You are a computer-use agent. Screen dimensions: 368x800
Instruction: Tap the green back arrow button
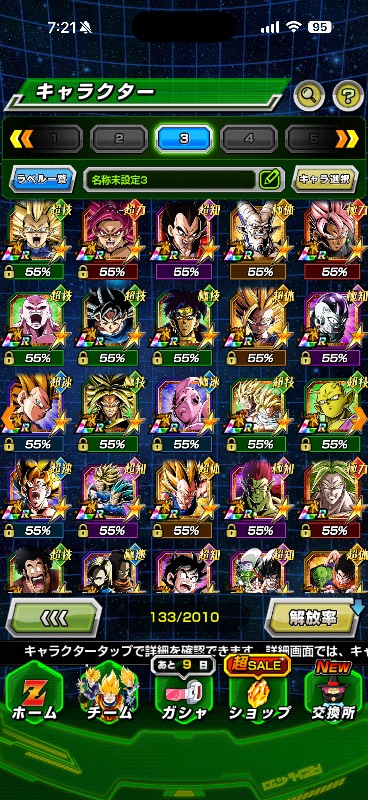coord(54,618)
